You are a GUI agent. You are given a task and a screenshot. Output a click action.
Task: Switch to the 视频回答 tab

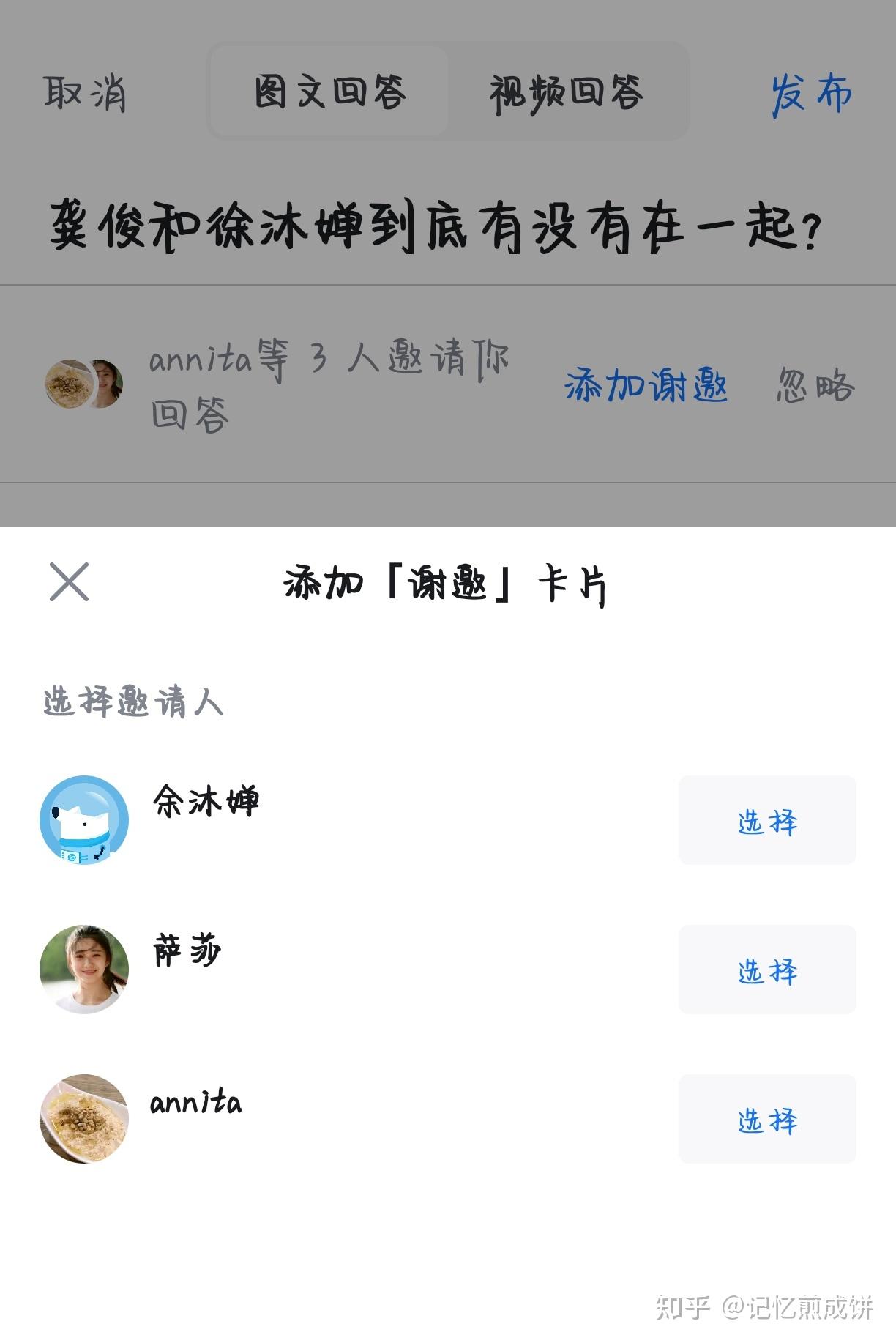(x=567, y=93)
